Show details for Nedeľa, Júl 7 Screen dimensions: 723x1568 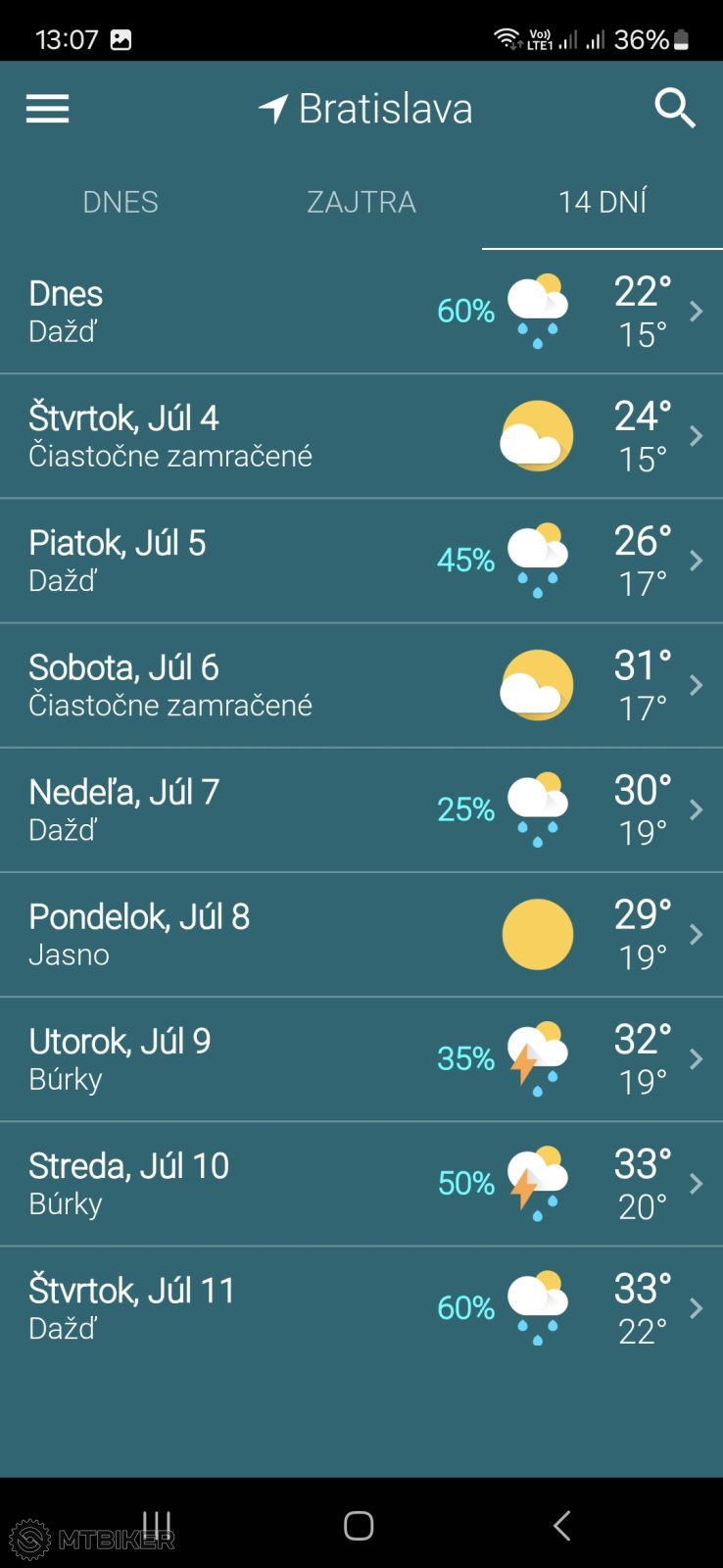(361, 809)
